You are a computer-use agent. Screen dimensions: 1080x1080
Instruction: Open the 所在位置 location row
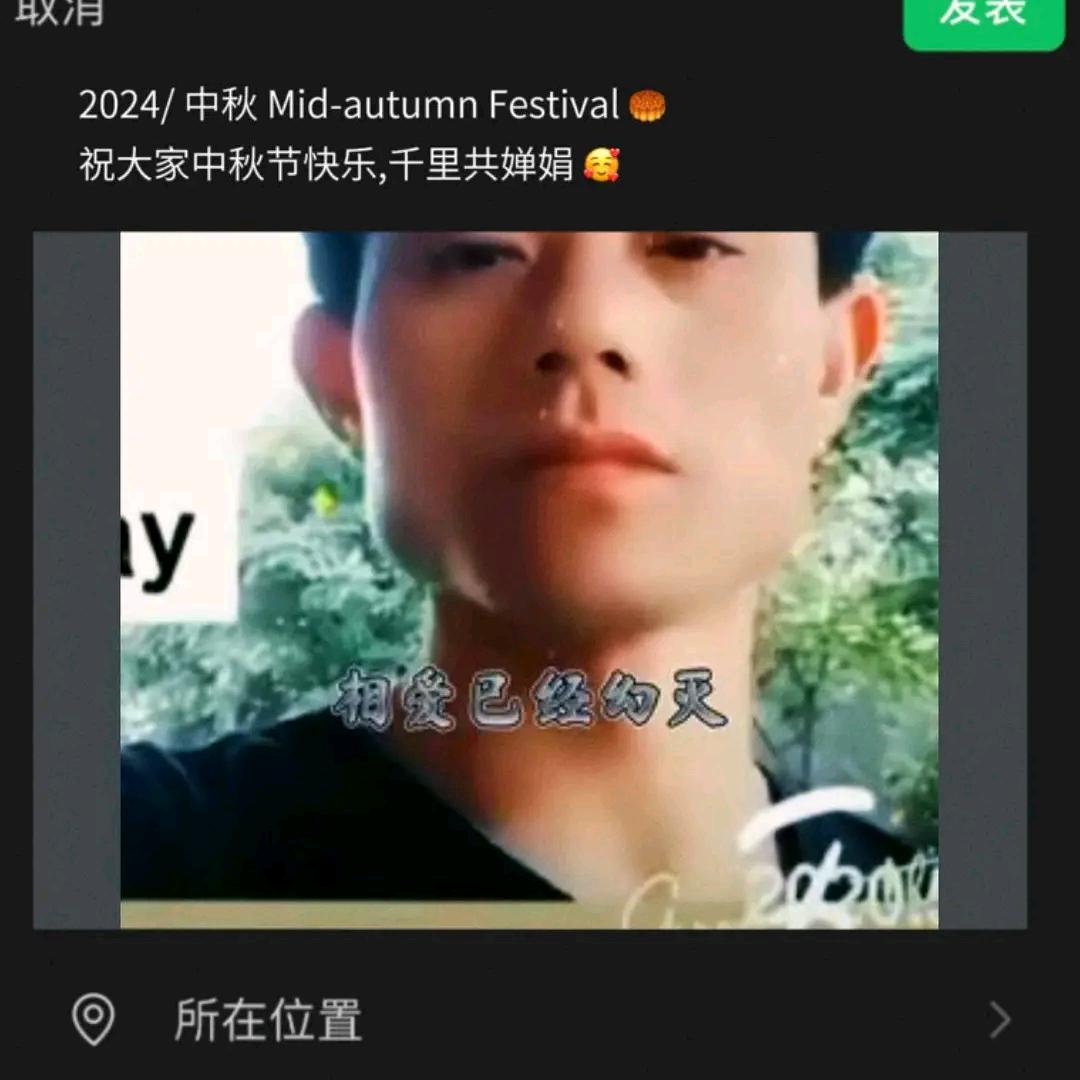(540, 1020)
